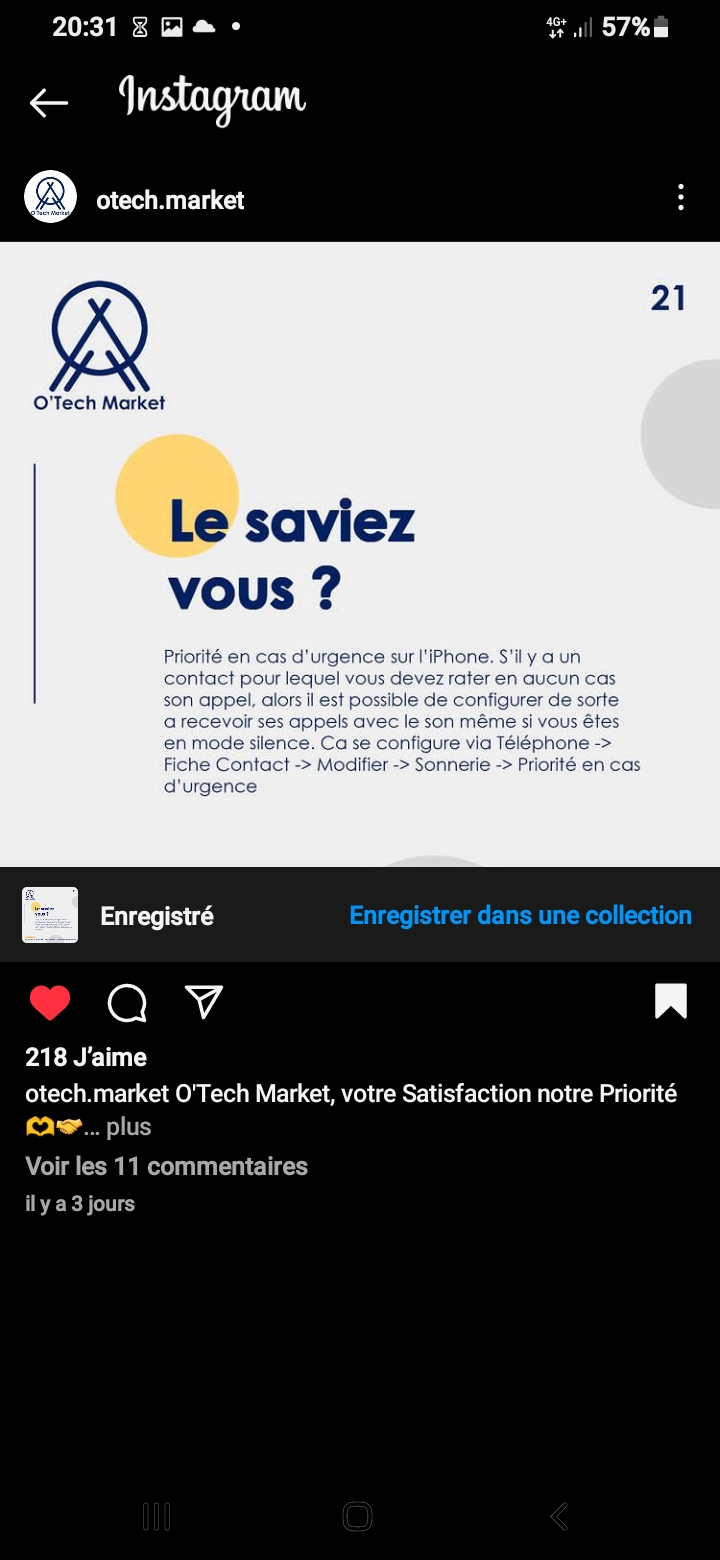View the 218 J'aime likes list
720x1560 pixels.
[86, 1057]
